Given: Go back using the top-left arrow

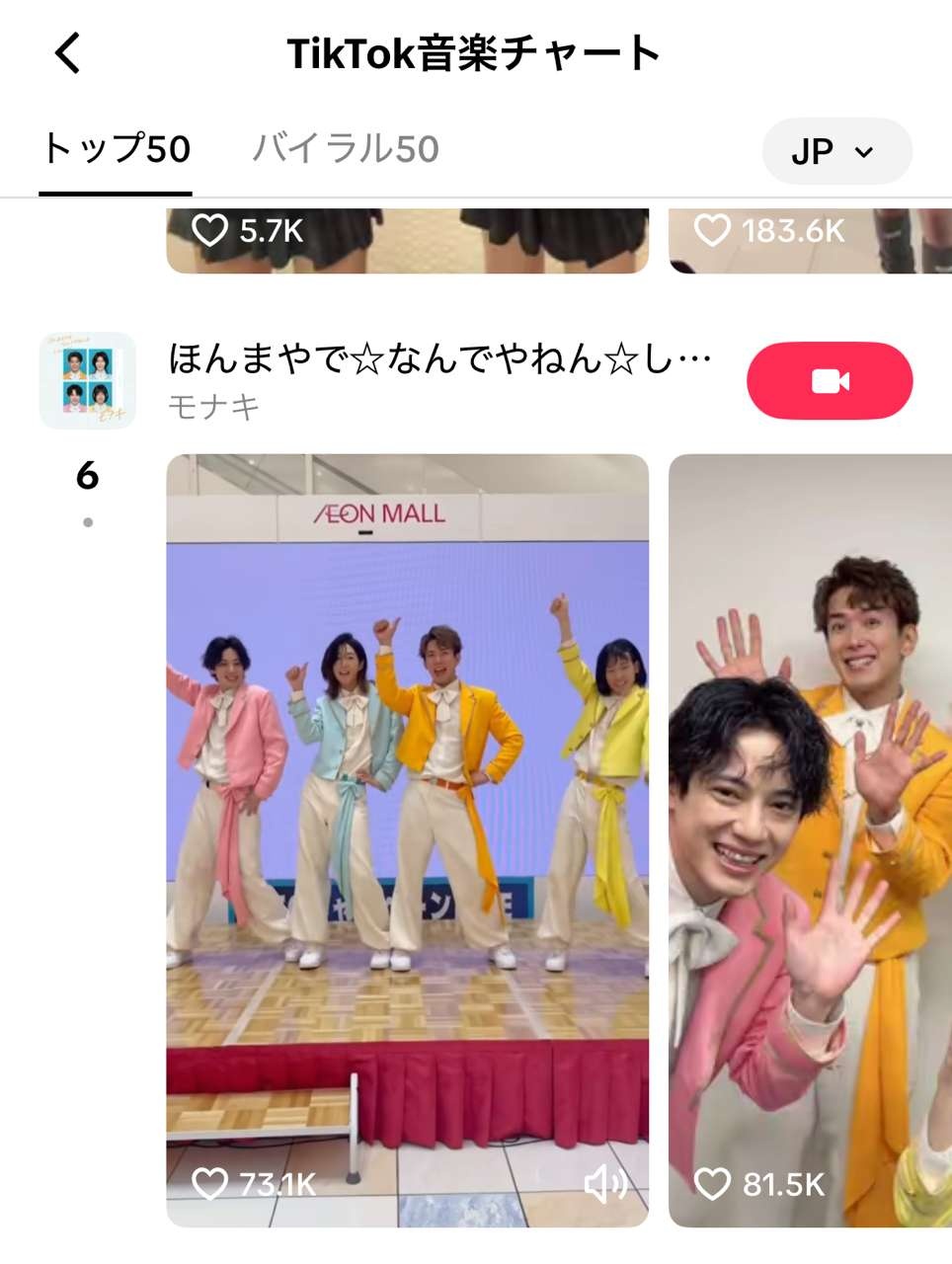Looking at the screenshot, I should (67, 53).
